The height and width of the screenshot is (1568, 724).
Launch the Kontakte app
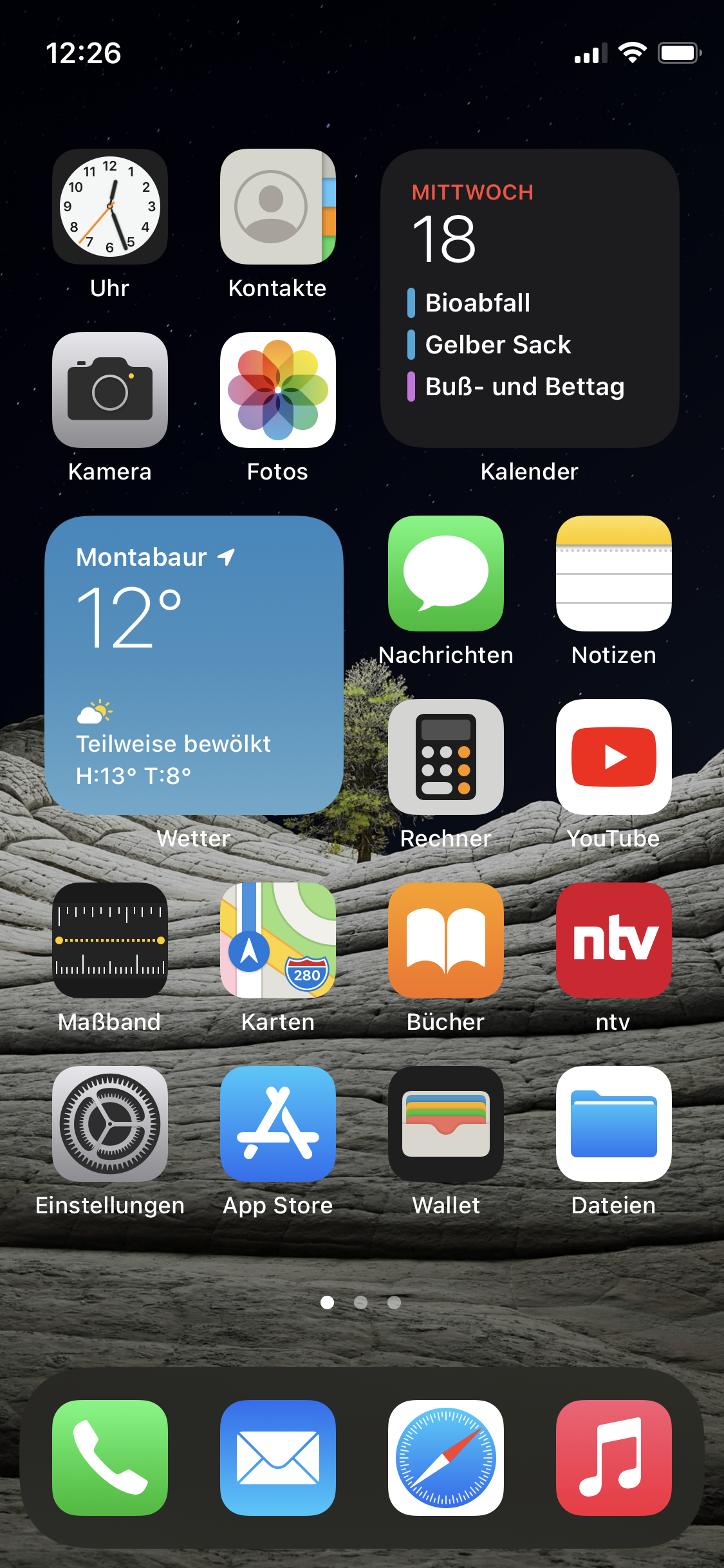(277, 207)
